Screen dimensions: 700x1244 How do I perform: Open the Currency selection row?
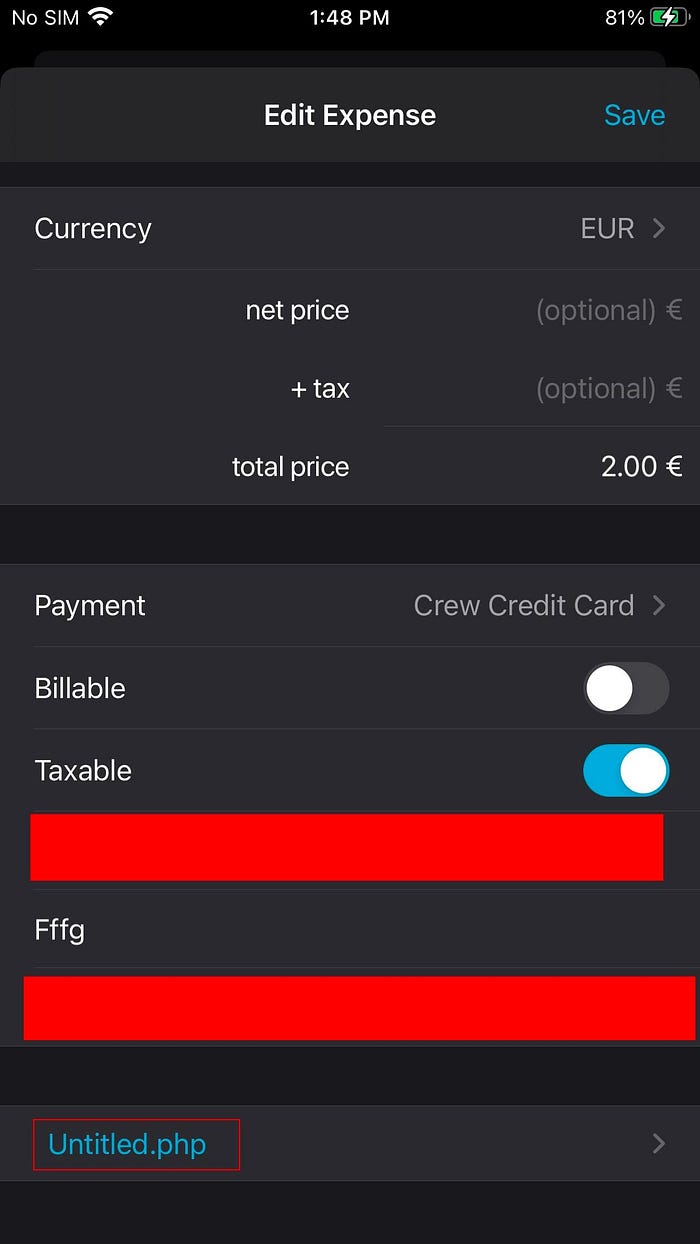click(350, 229)
